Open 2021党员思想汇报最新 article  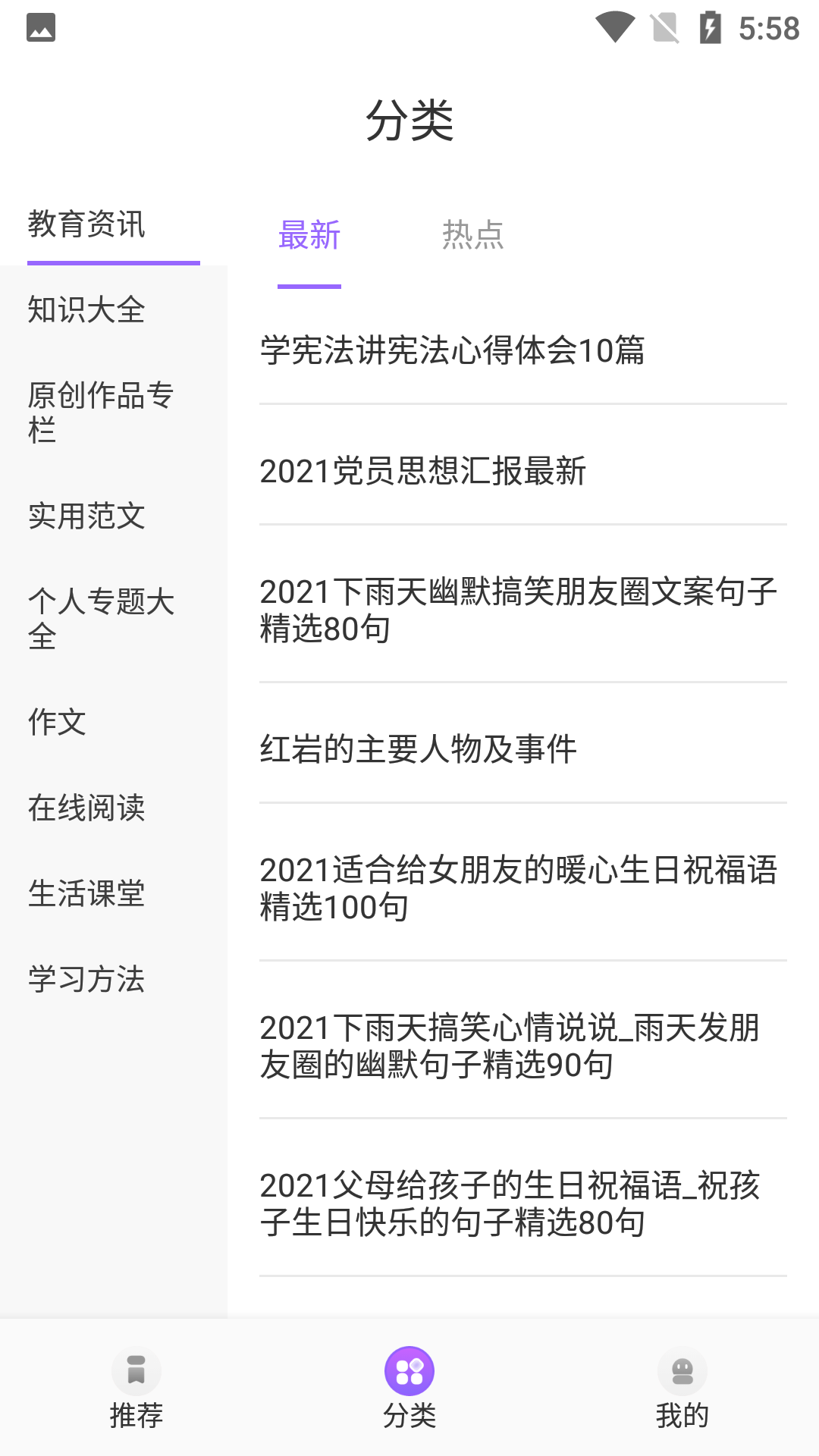(x=523, y=471)
